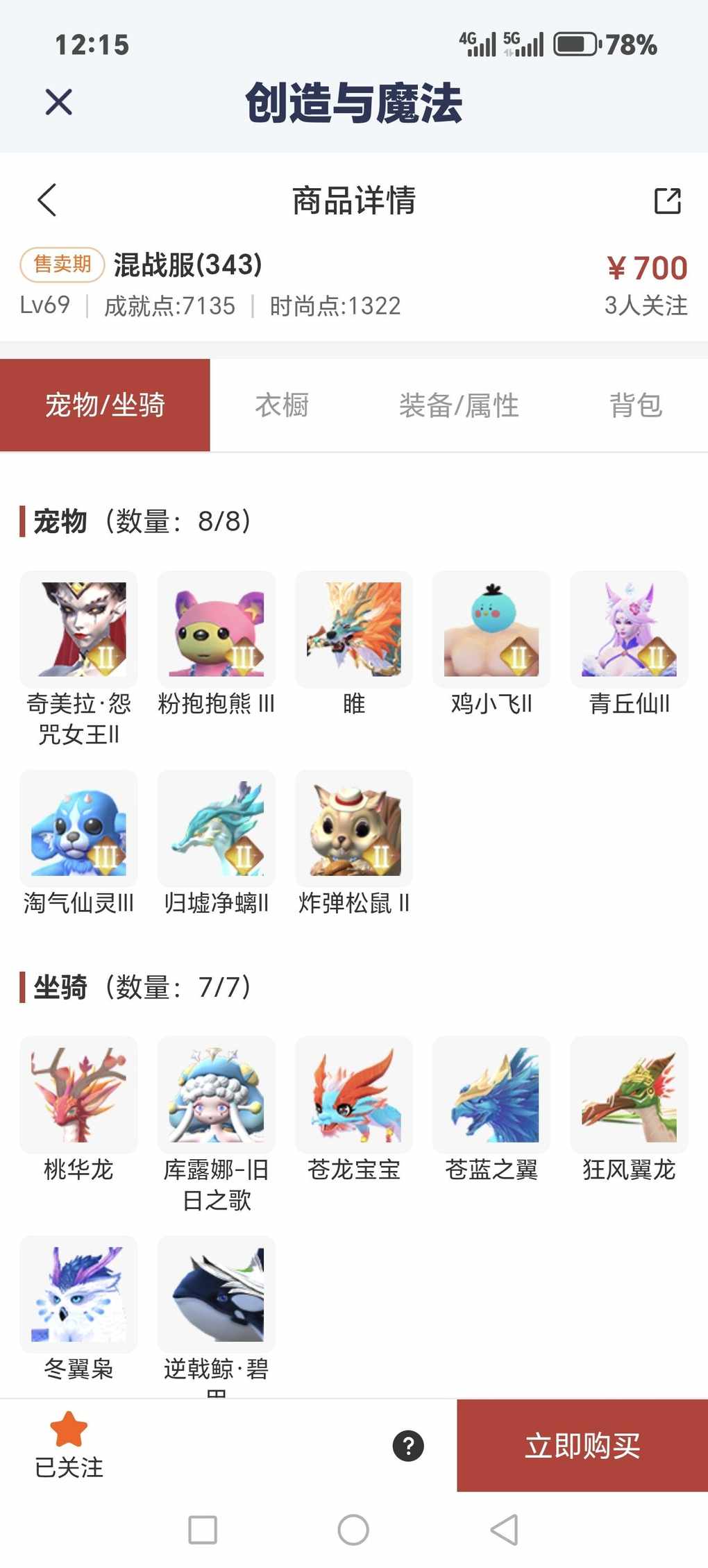Select the 宠物/坐骑 tab

pyautogui.click(x=105, y=405)
